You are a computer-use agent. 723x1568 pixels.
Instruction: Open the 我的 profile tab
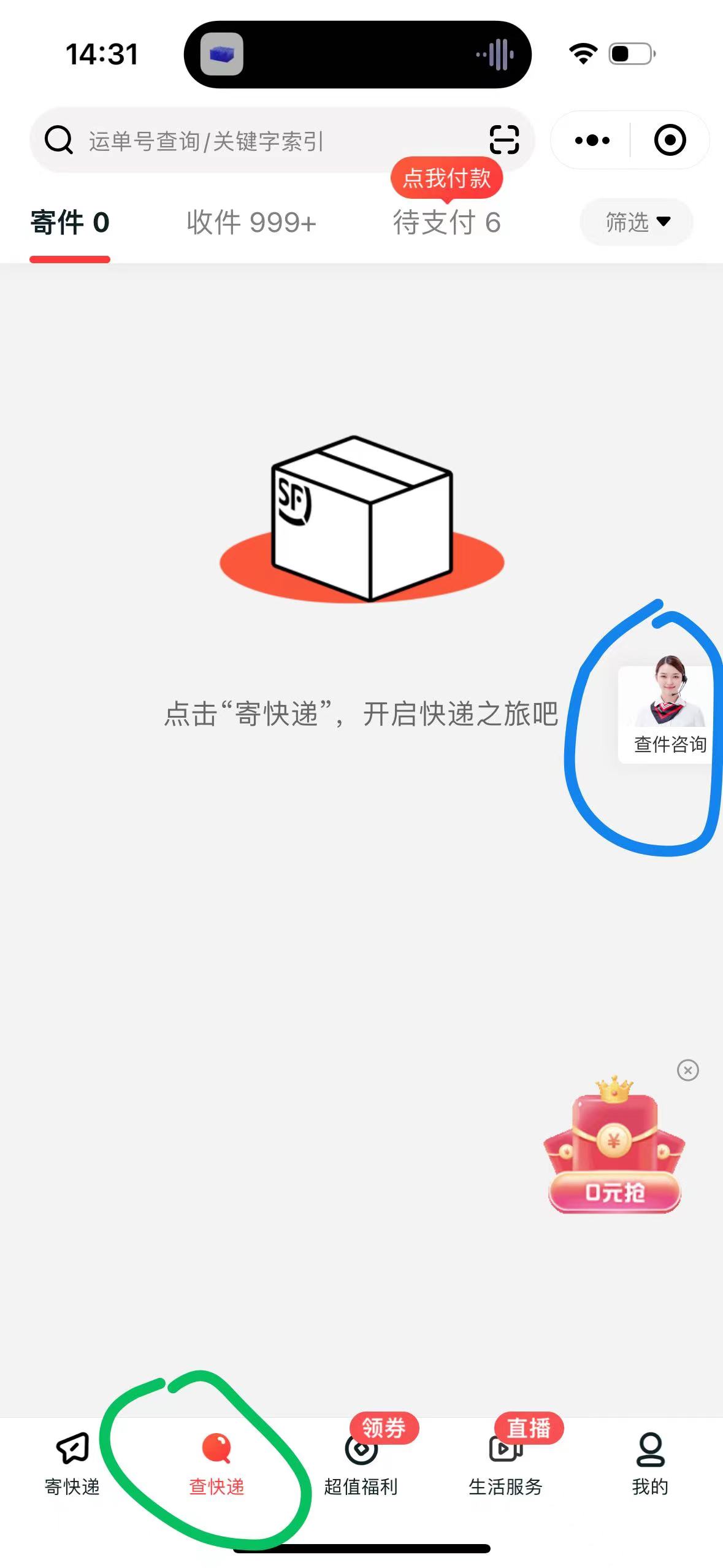(650, 1463)
